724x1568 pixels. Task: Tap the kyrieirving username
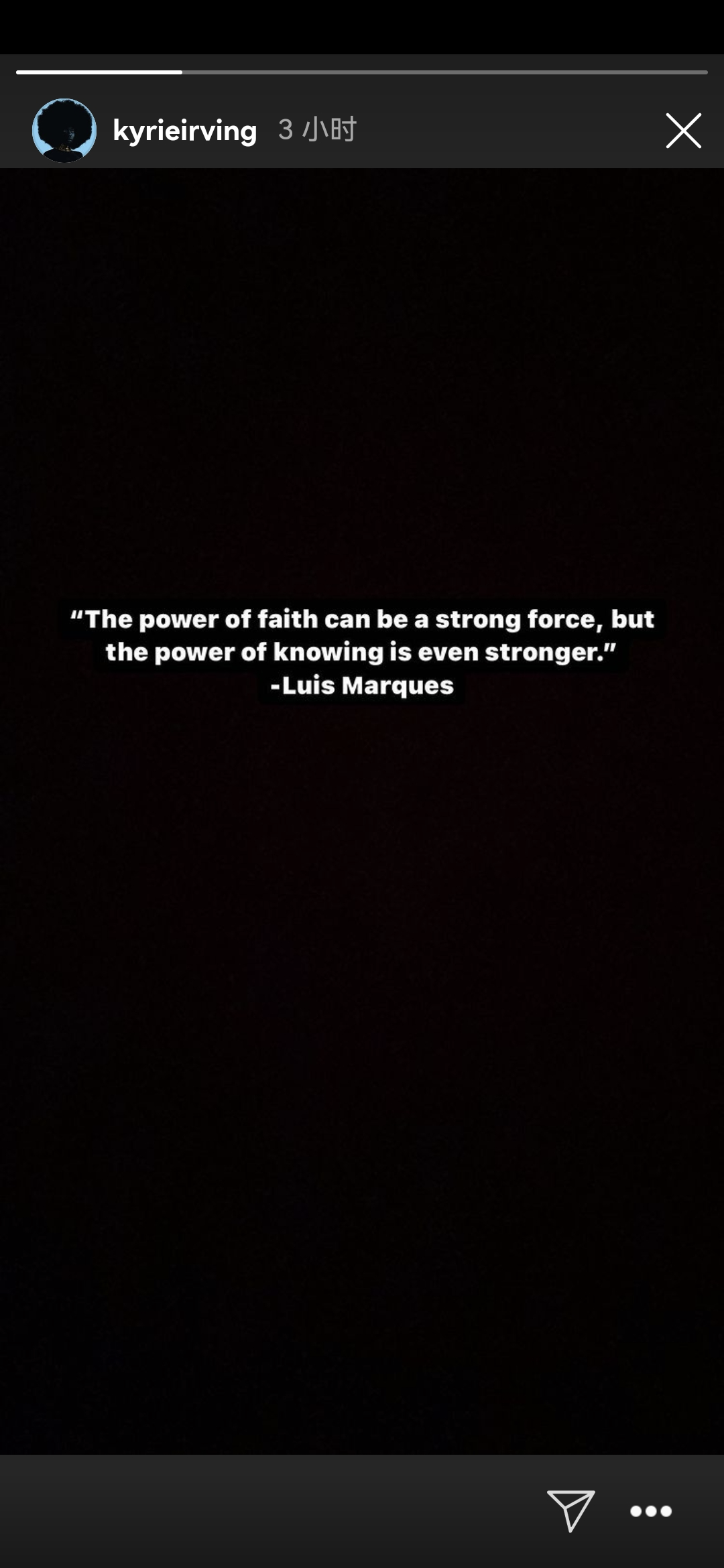pos(185,131)
